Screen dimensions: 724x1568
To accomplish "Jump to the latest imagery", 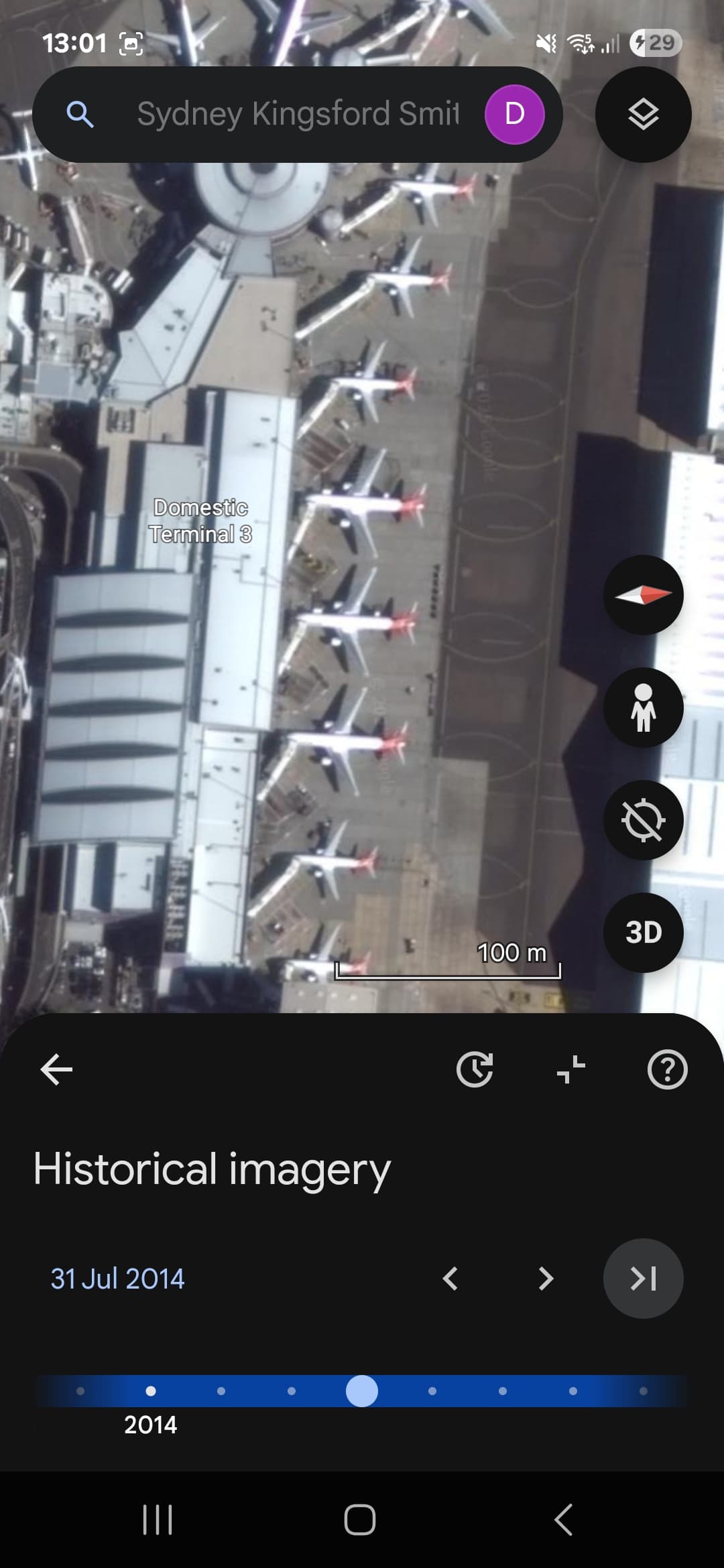I will click(x=643, y=1279).
